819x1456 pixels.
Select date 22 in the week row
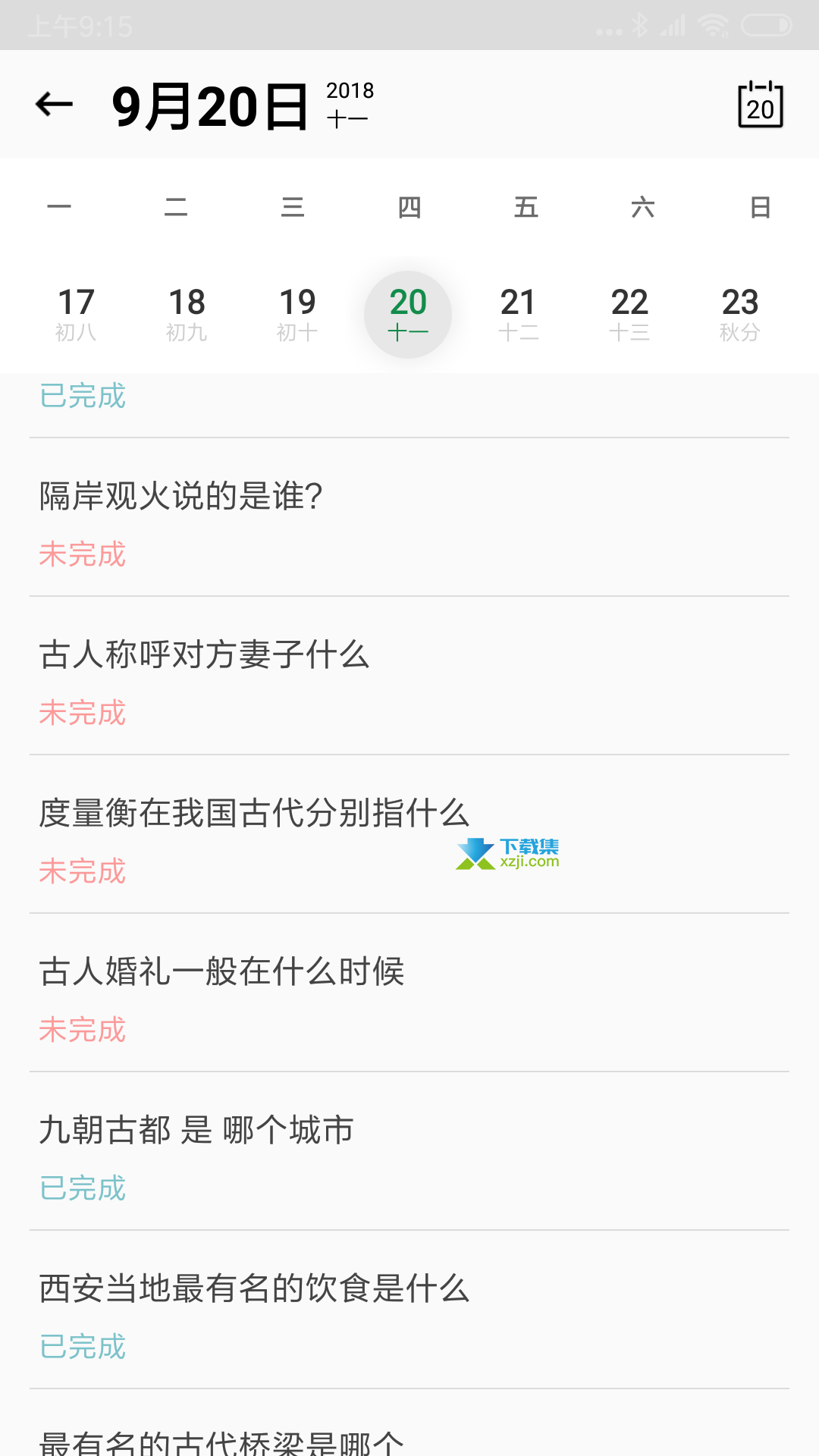click(629, 314)
